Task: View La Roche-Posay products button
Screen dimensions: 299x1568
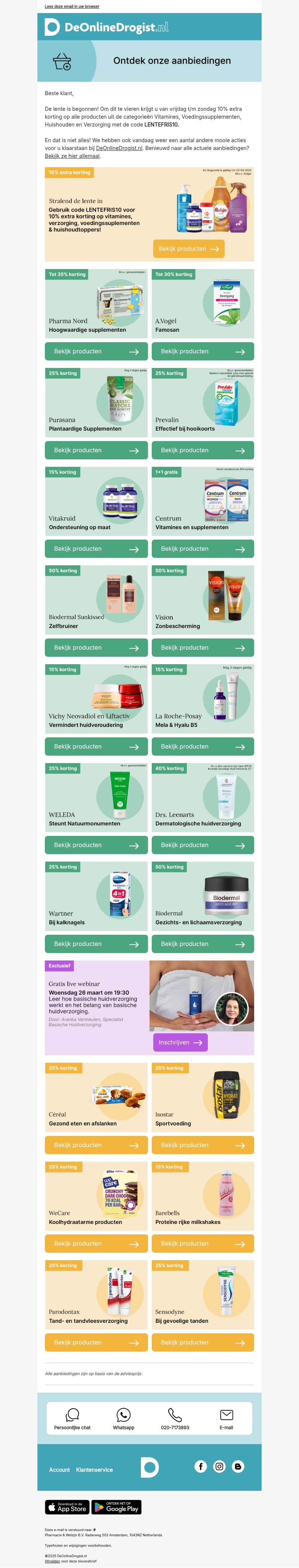Action: pyautogui.click(x=202, y=746)
